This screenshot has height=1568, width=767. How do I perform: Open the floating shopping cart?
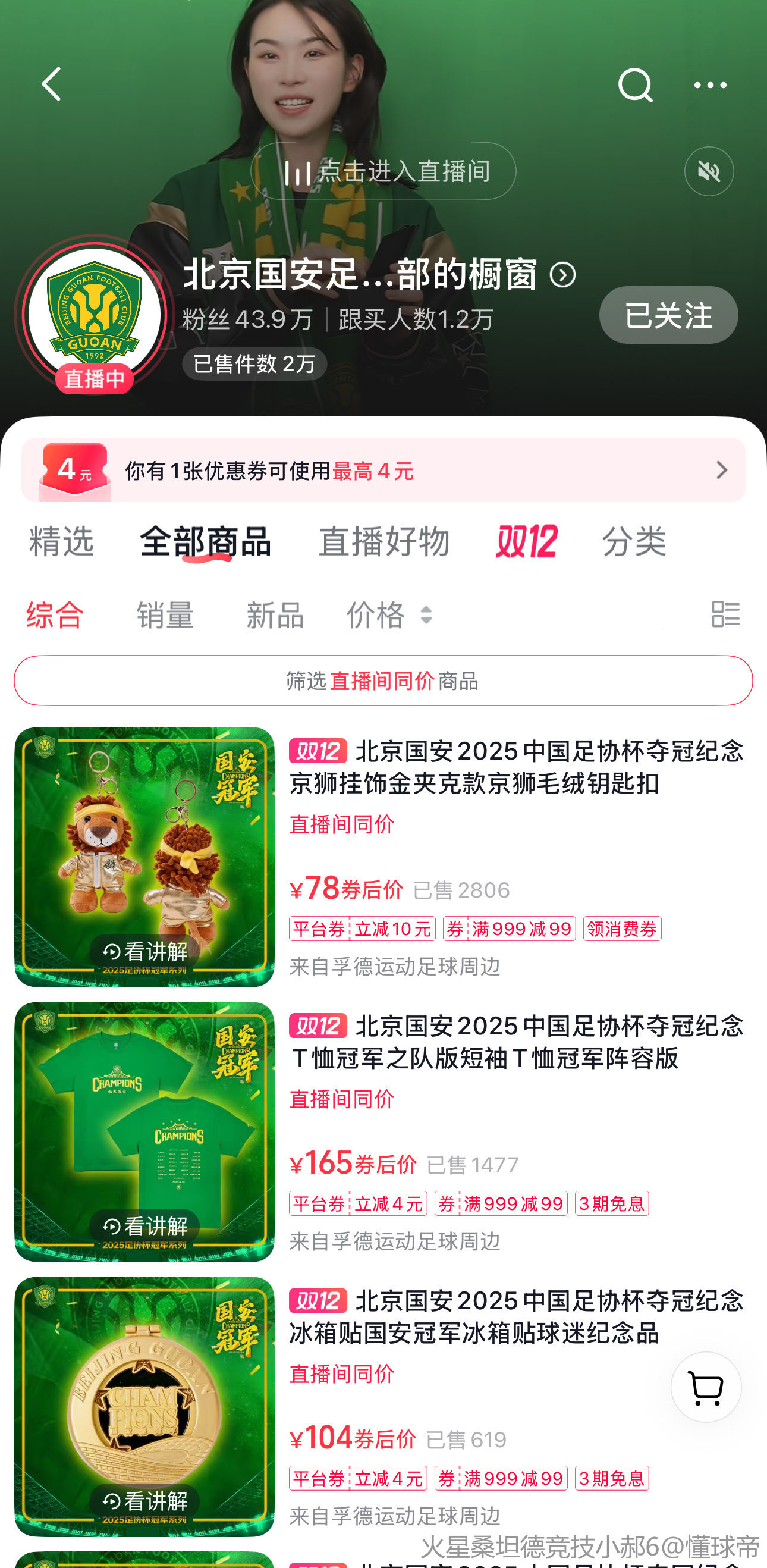coord(706,1388)
